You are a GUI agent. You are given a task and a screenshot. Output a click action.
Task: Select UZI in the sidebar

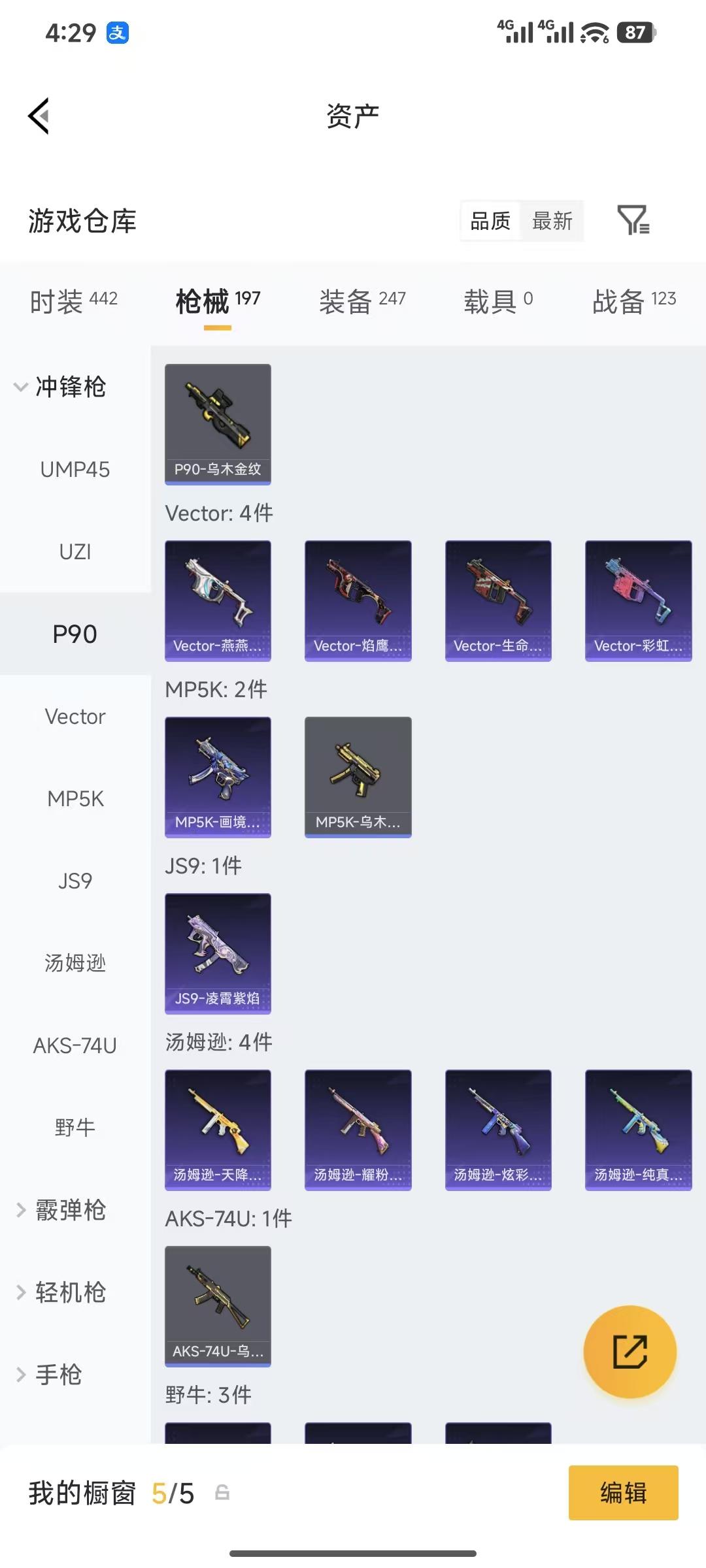(x=75, y=551)
